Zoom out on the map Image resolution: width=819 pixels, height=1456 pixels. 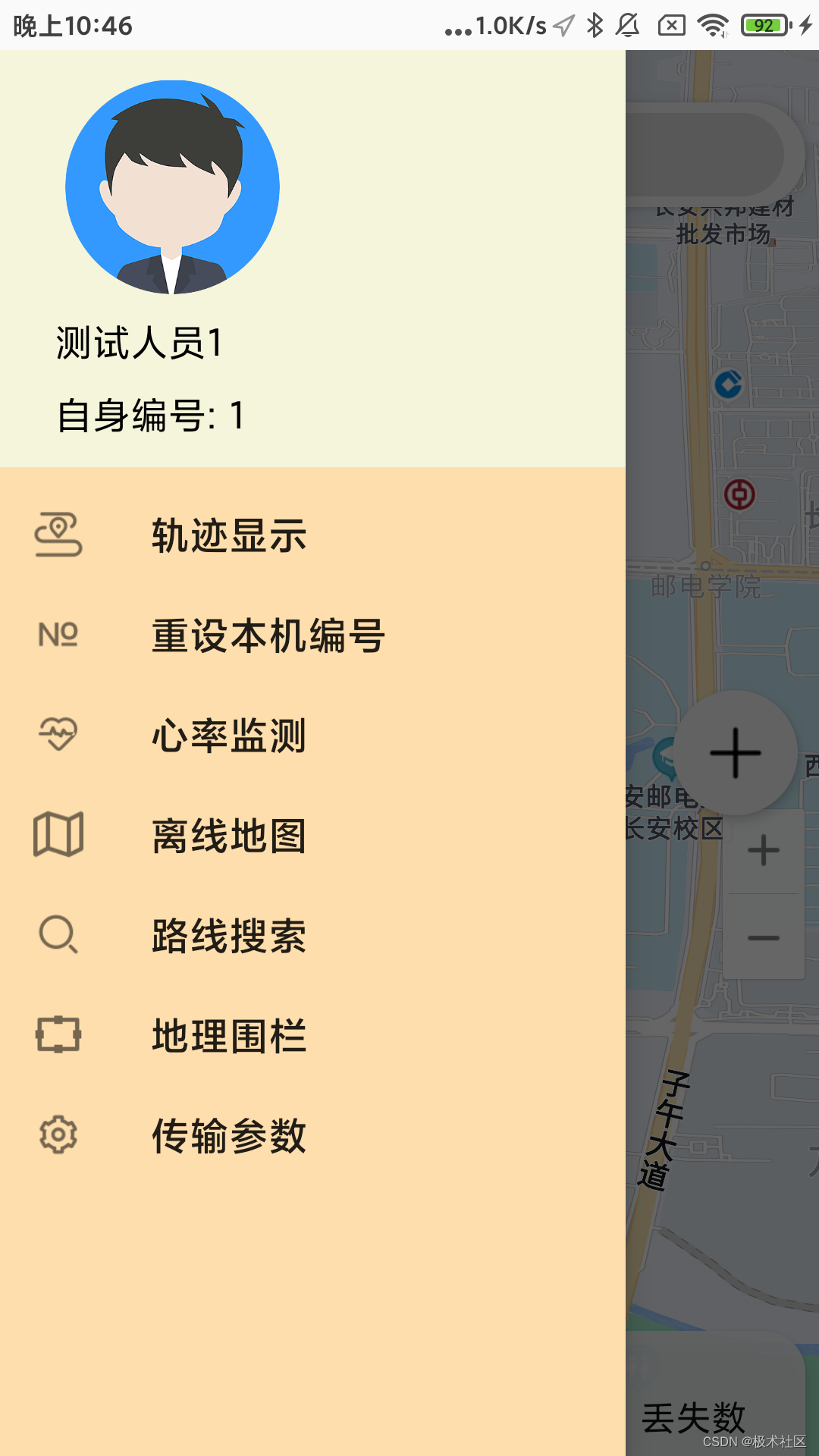[x=763, y=938]
